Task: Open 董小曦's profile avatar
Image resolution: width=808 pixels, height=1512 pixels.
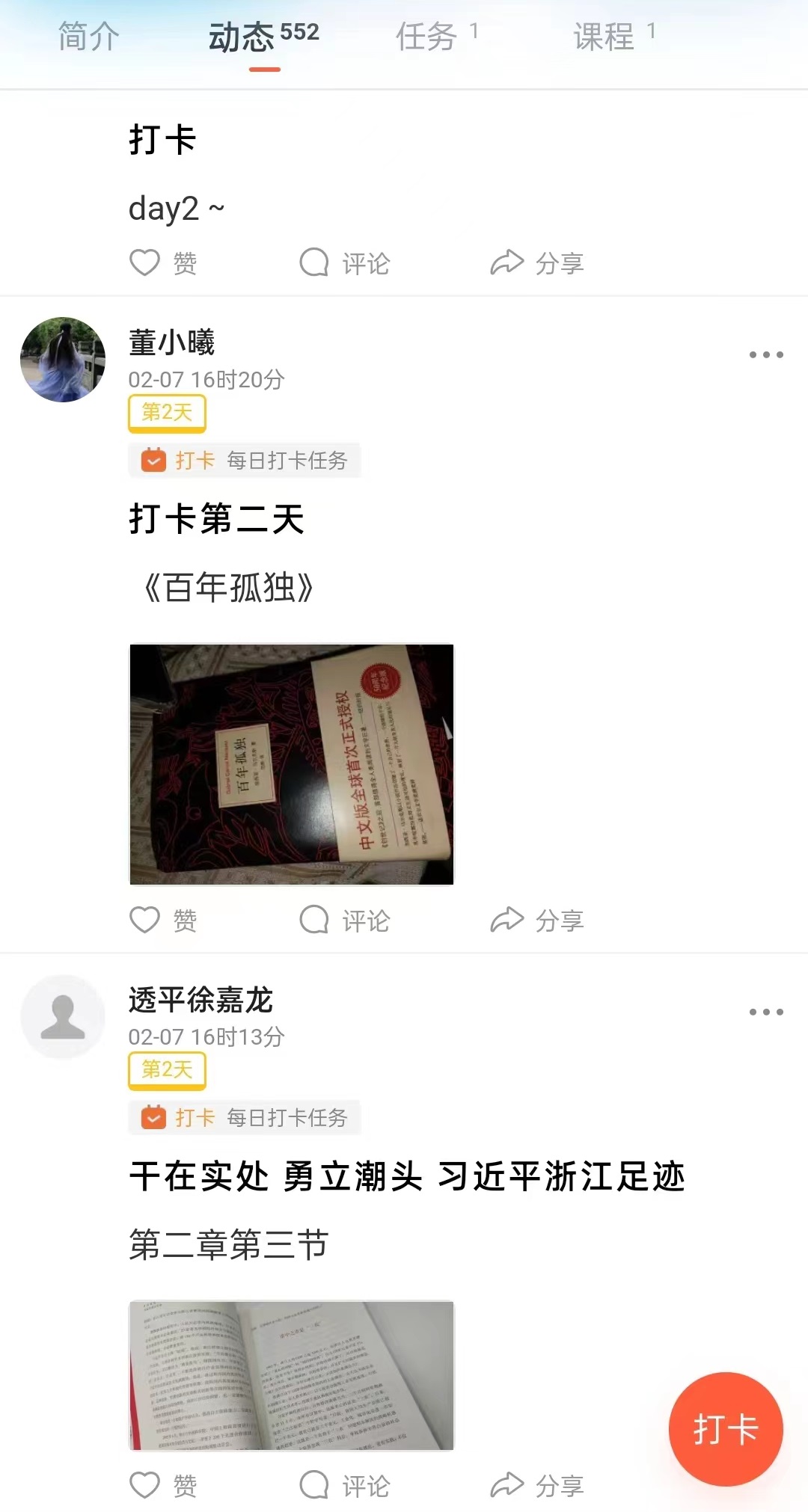Action: [63, 360]
